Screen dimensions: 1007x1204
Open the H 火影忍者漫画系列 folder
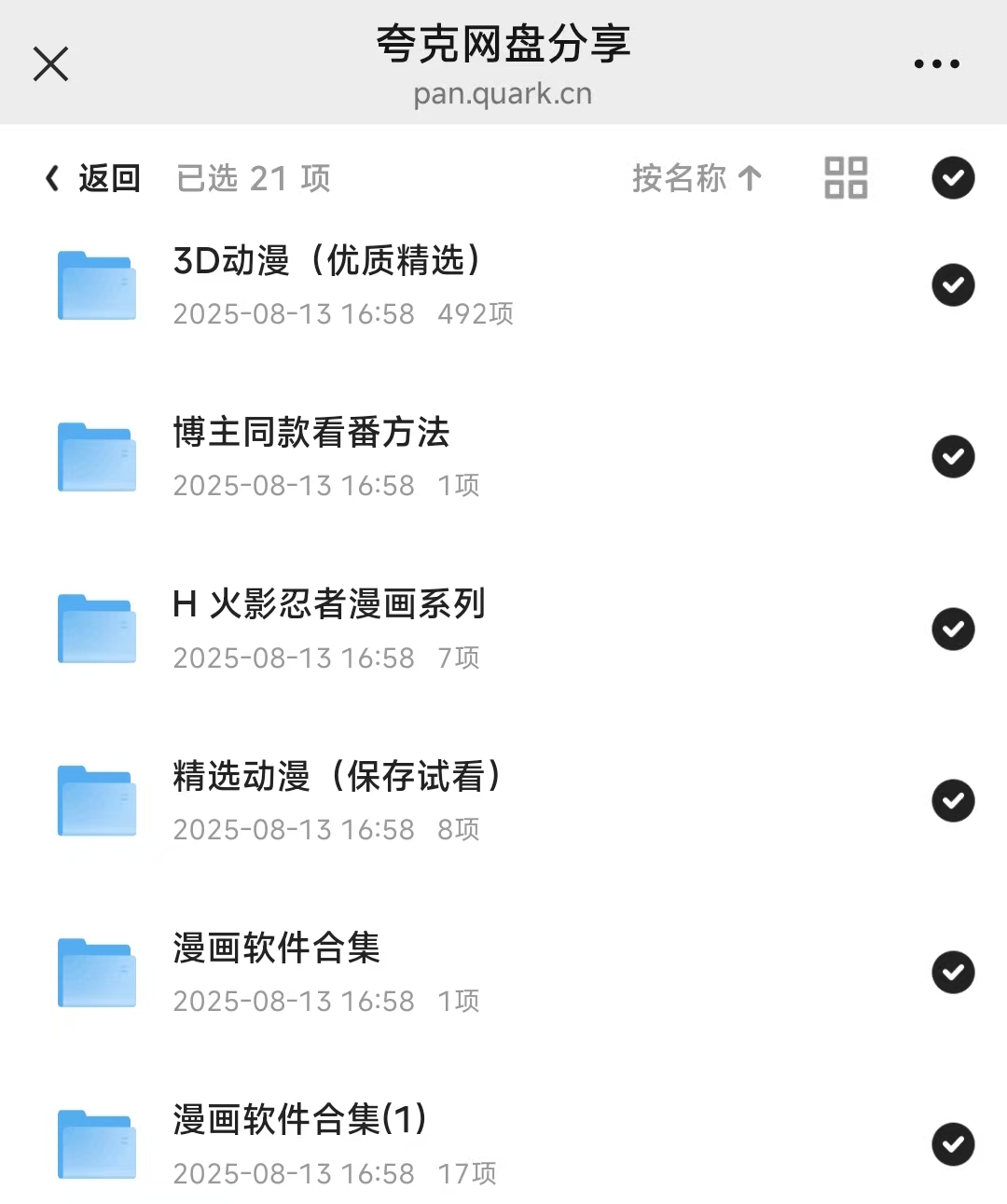[328, 604]
